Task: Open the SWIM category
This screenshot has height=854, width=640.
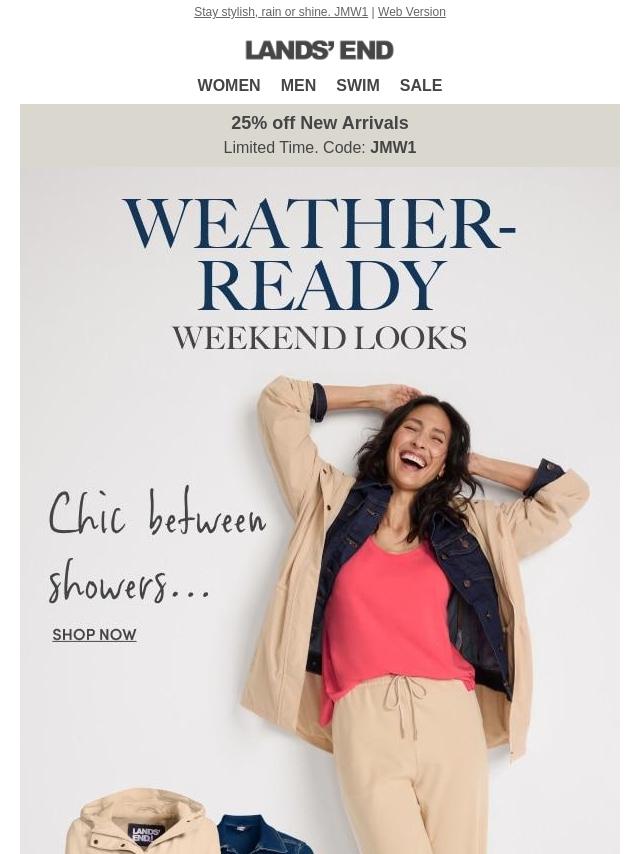Action: pos(357,86)
